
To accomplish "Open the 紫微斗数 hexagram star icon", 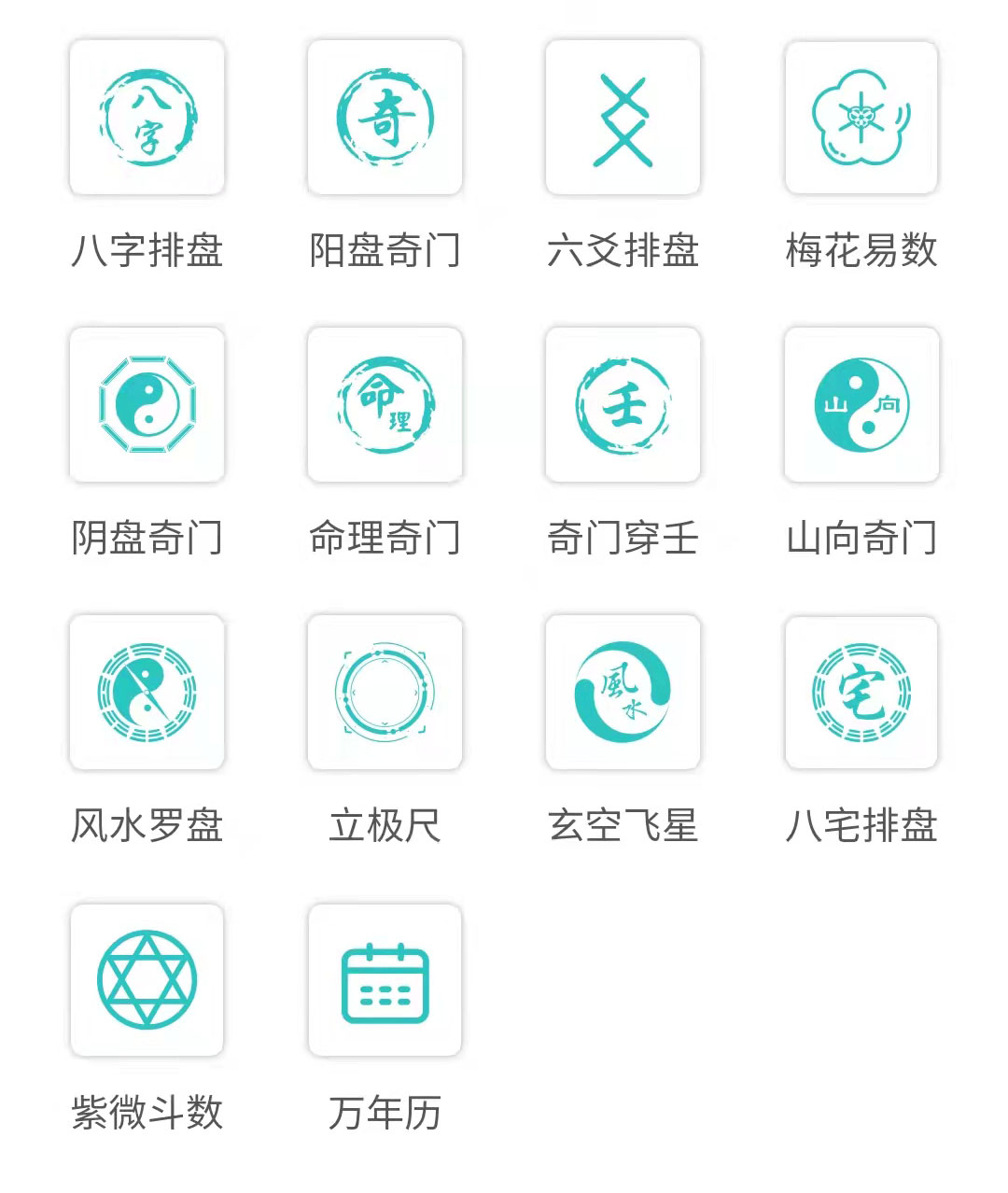I will (x=146, y=980).
